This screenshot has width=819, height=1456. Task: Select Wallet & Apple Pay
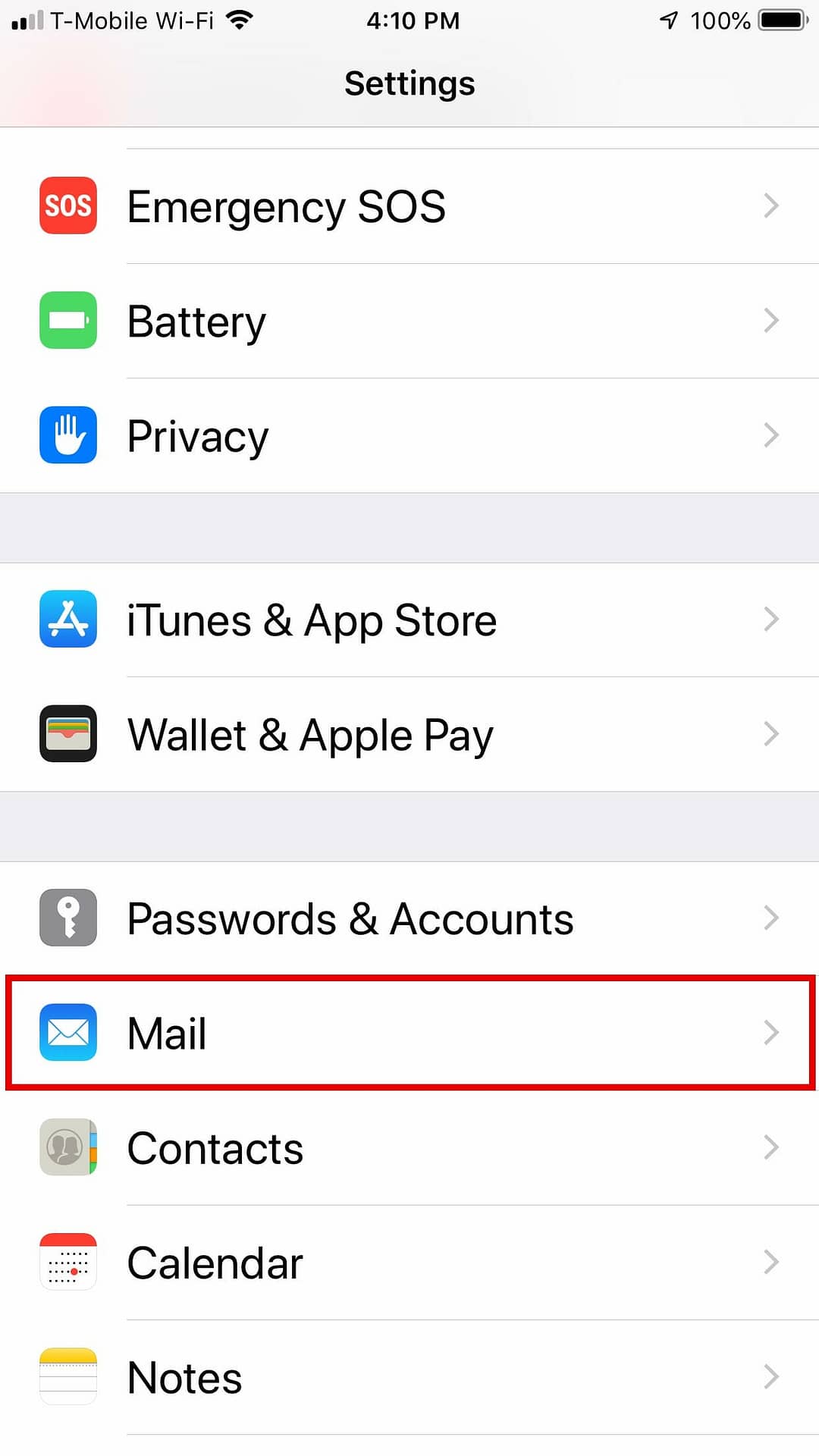click(x=409, y=734)
